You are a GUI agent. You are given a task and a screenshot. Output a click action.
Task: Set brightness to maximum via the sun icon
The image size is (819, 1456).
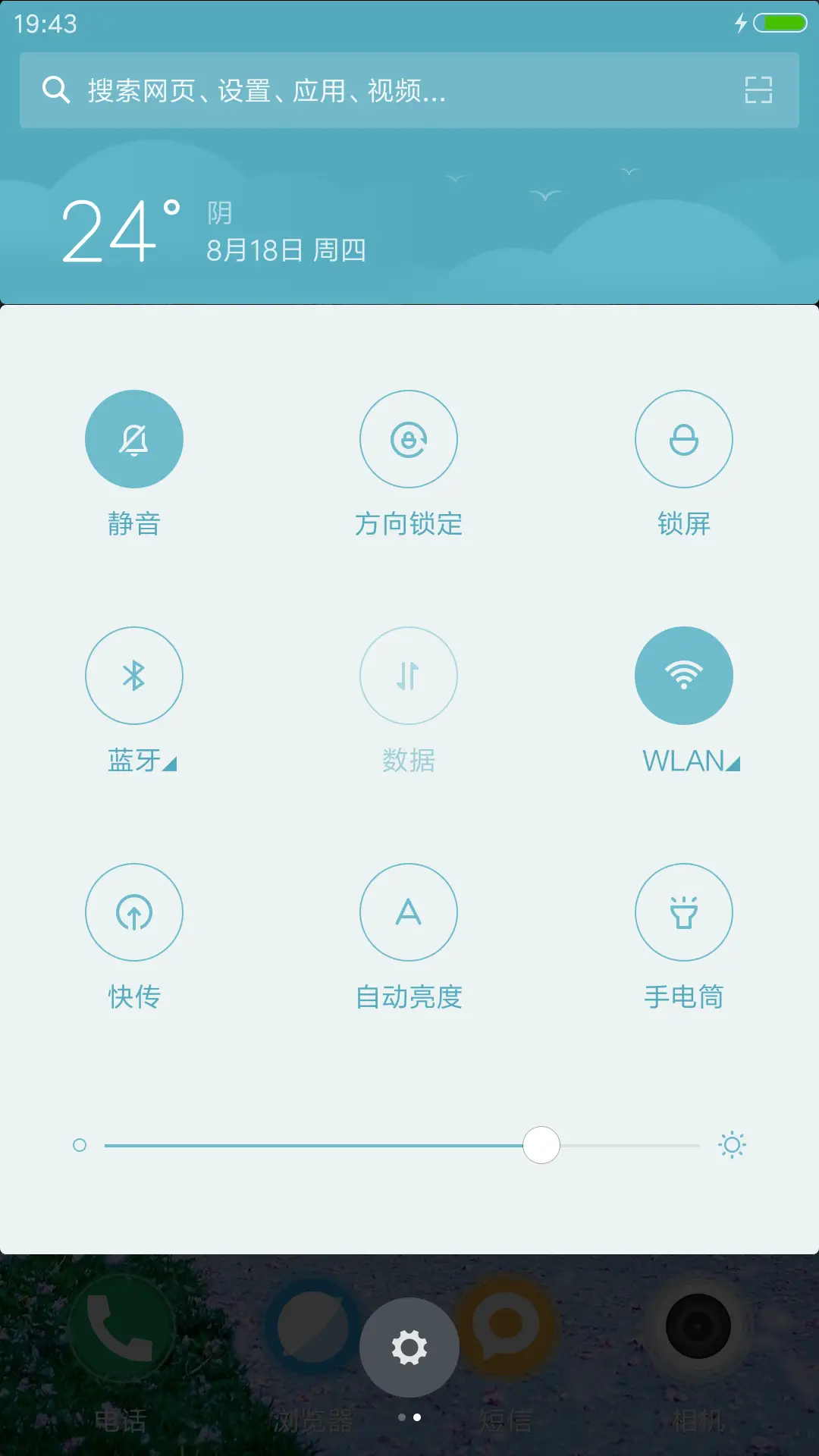pos(733,1144)
